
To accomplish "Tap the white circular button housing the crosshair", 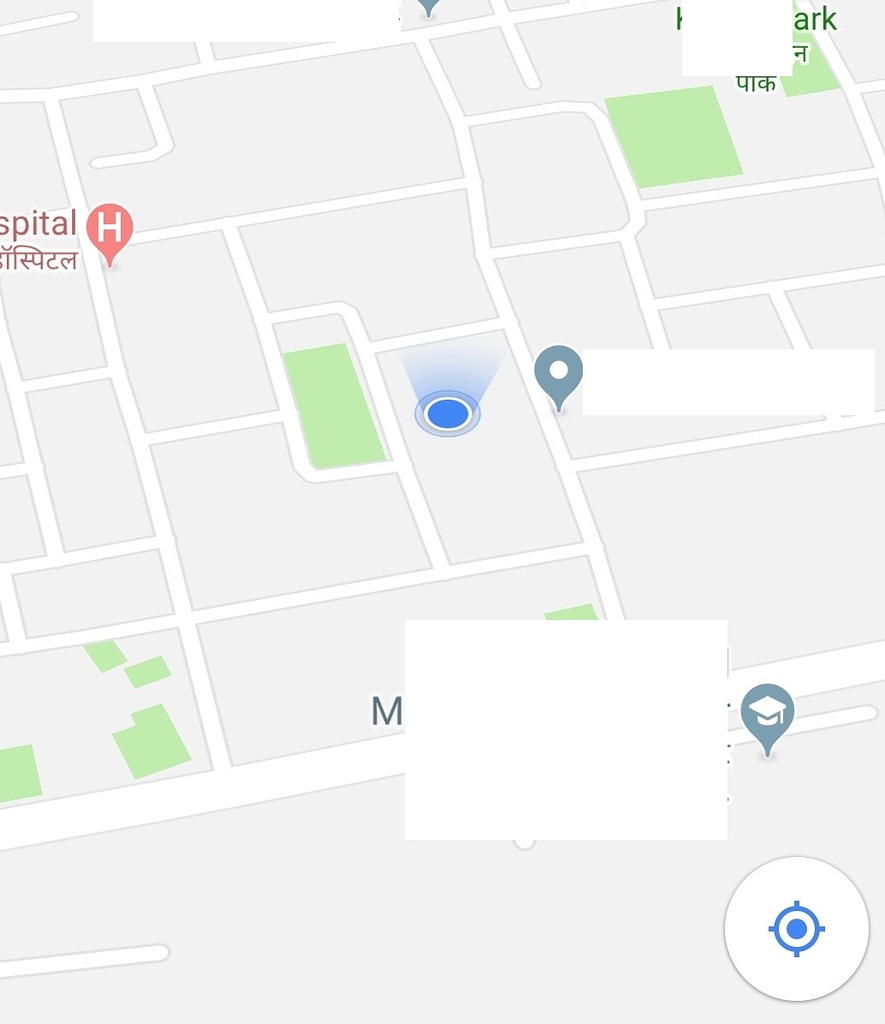I will tap(796, 929).
